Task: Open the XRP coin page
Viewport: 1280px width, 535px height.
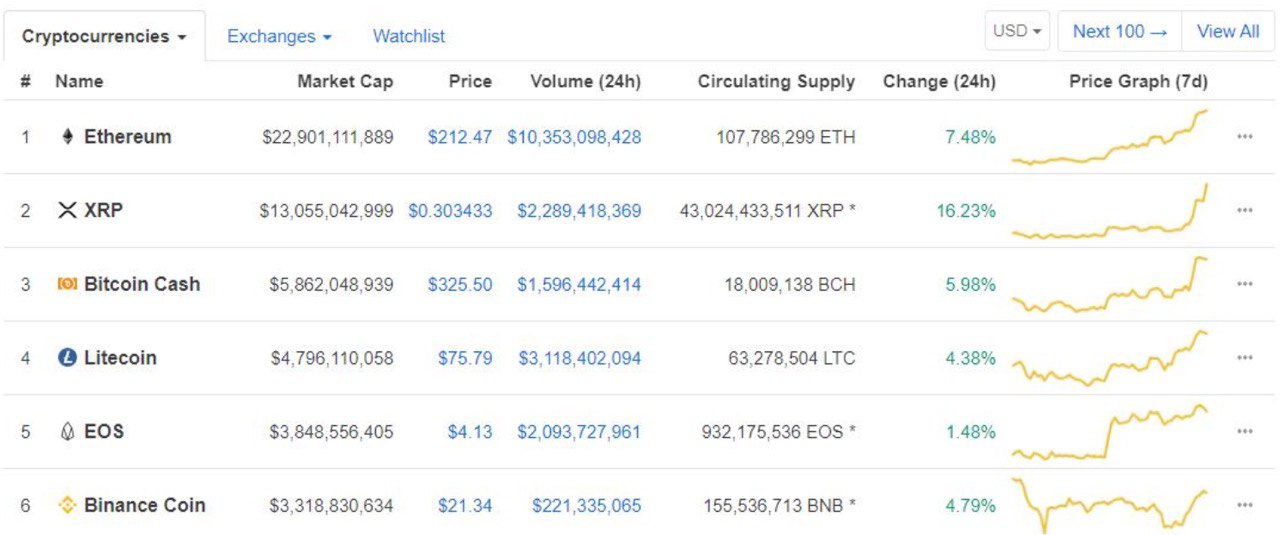Action: [103, 211]
